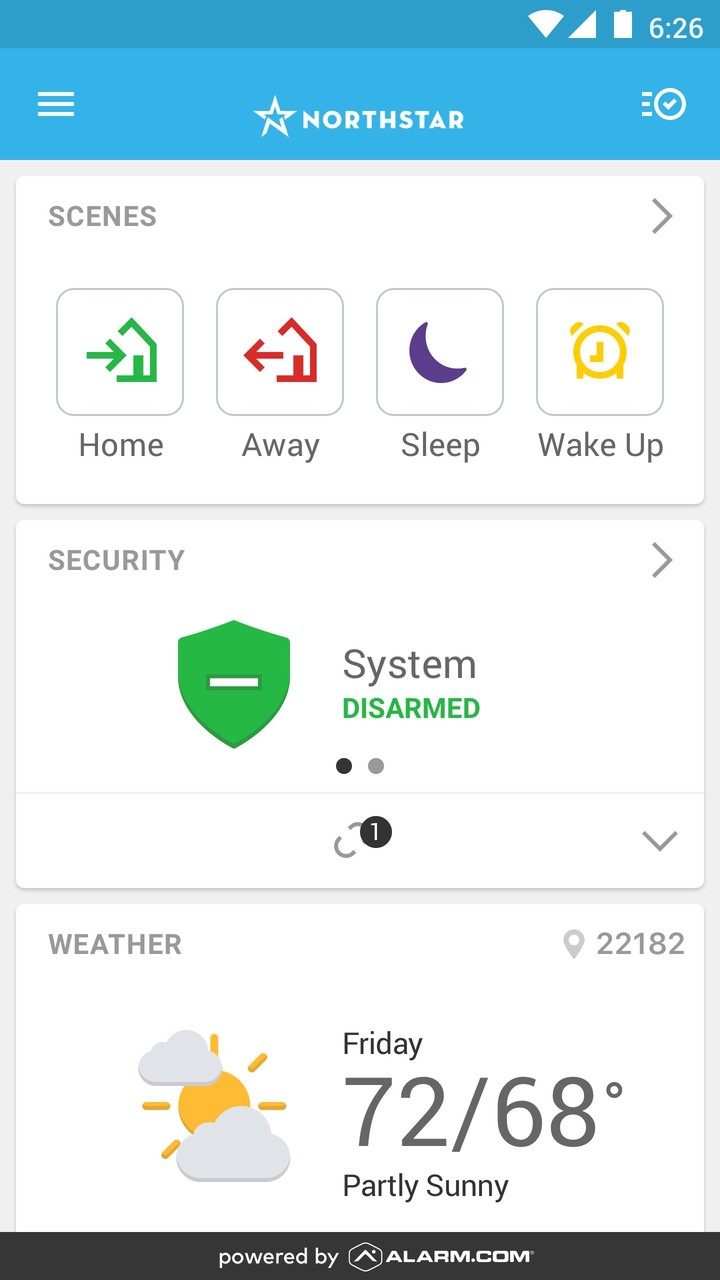Switch to the second security system page dot
This screenshot has width=720, height=1280.
[x=376, y=766]
